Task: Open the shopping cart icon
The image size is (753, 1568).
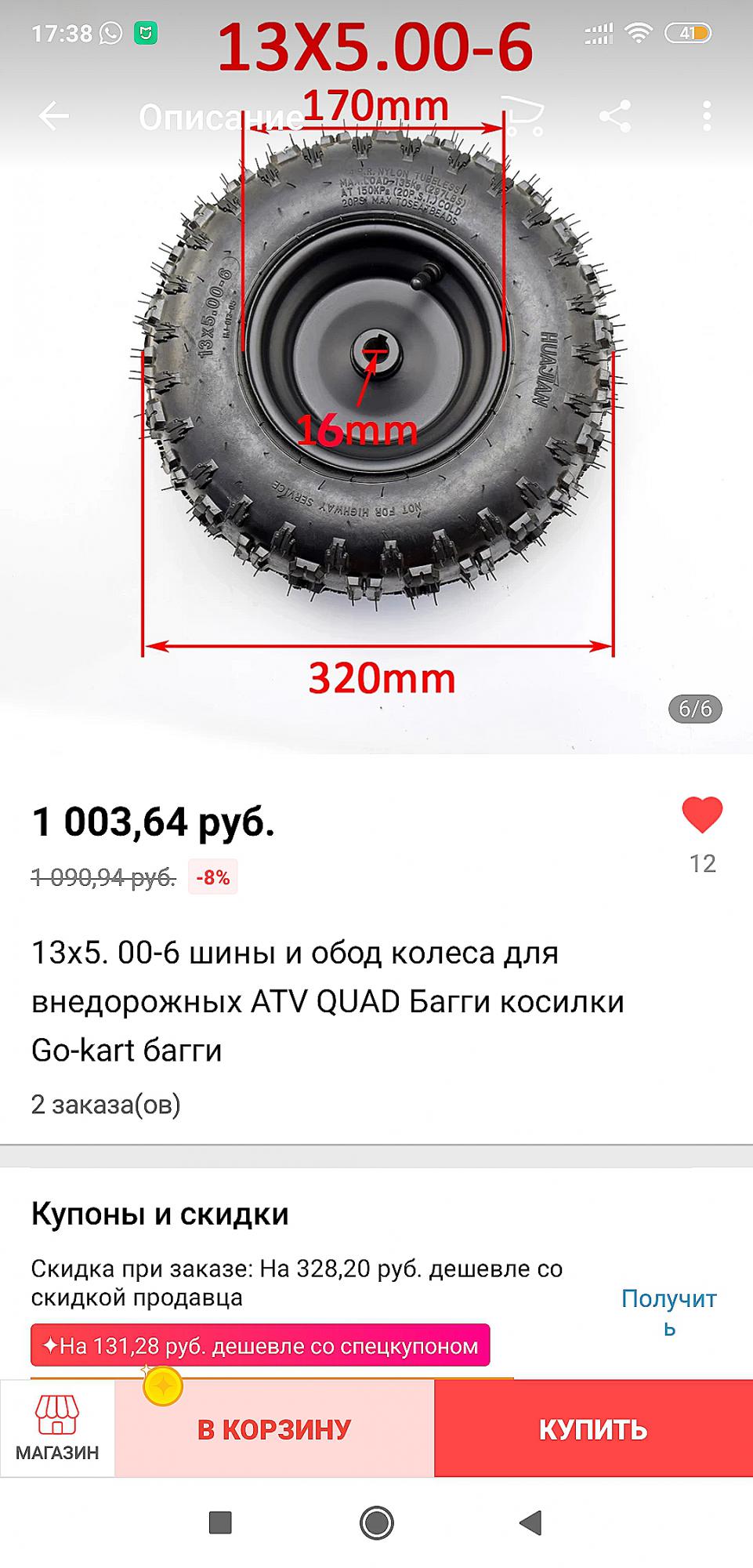Action: [522, 116]
